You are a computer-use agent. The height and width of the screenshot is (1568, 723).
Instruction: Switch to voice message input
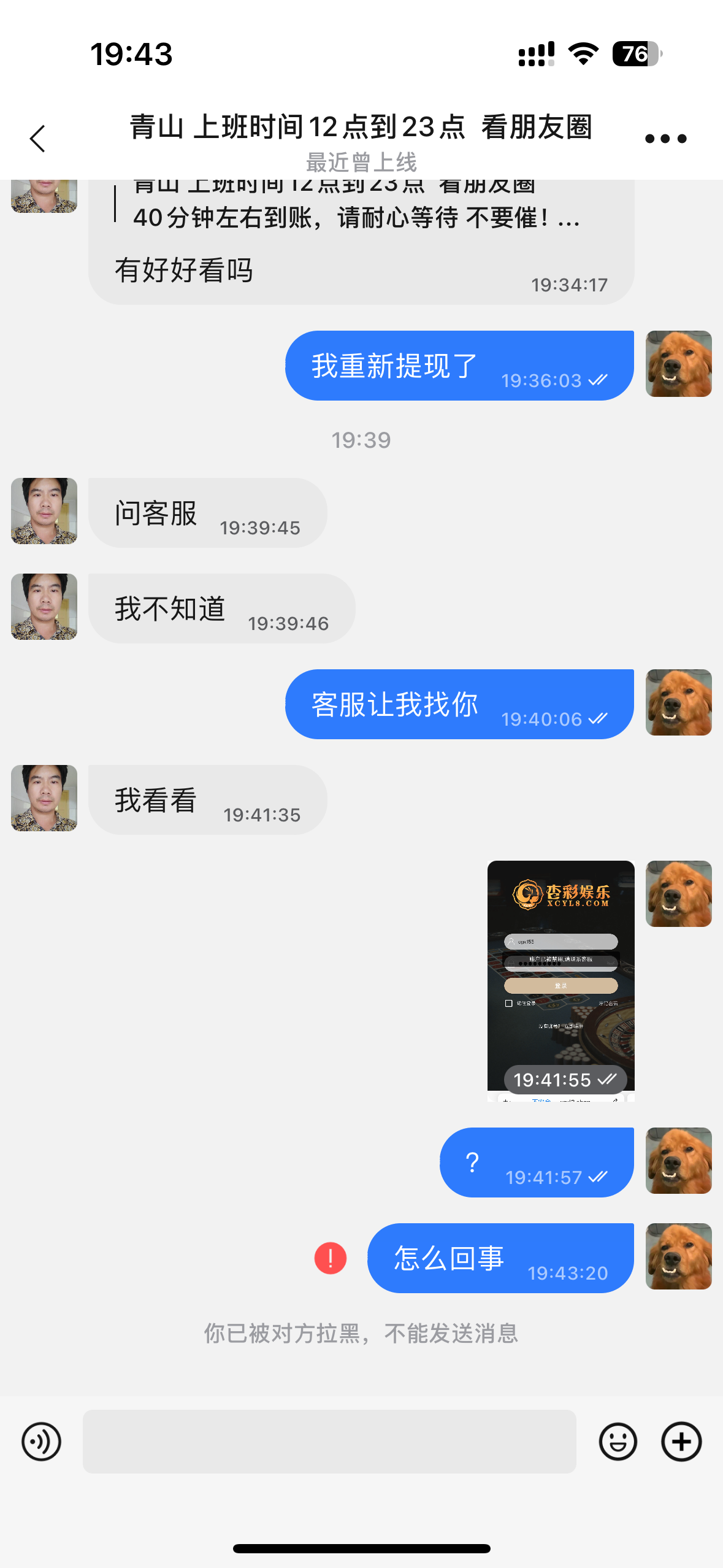click(41, 1441)
